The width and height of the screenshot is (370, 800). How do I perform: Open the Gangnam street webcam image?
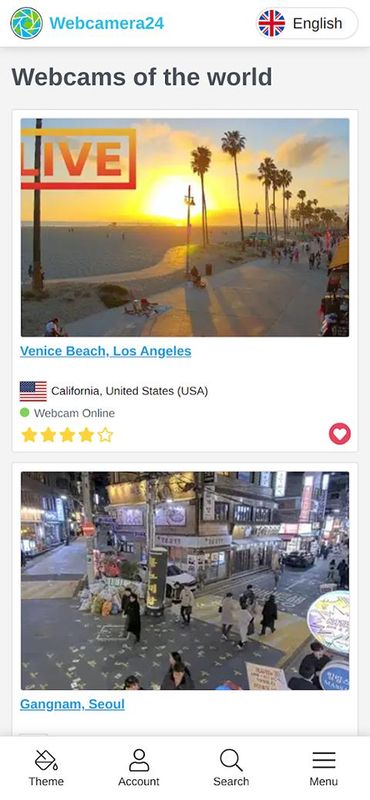pyautogui.click(x=185, y=581)
